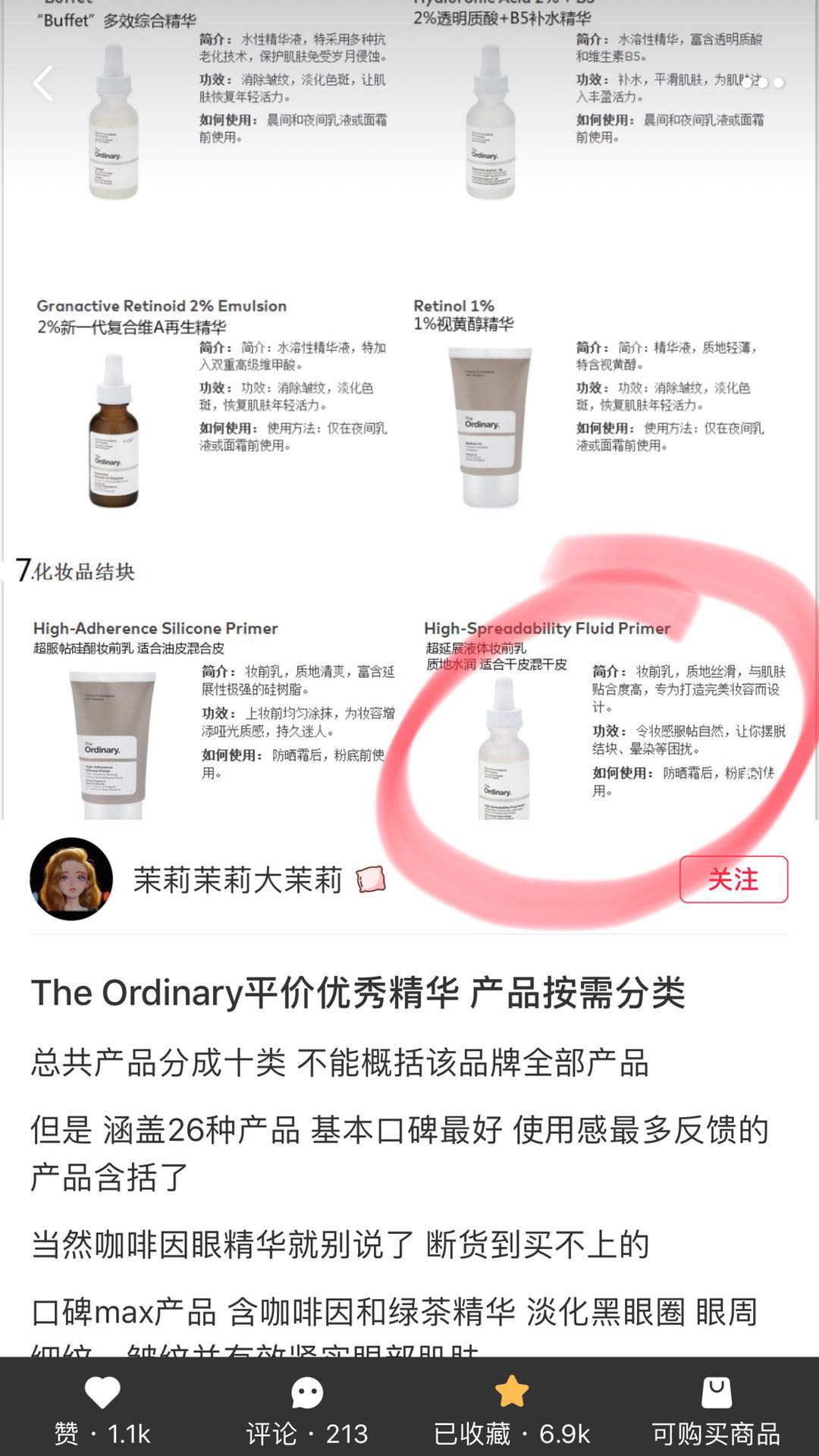Follow the author with 关注 button
Viewport: 819px width, 1456px height.
(733, 879)
